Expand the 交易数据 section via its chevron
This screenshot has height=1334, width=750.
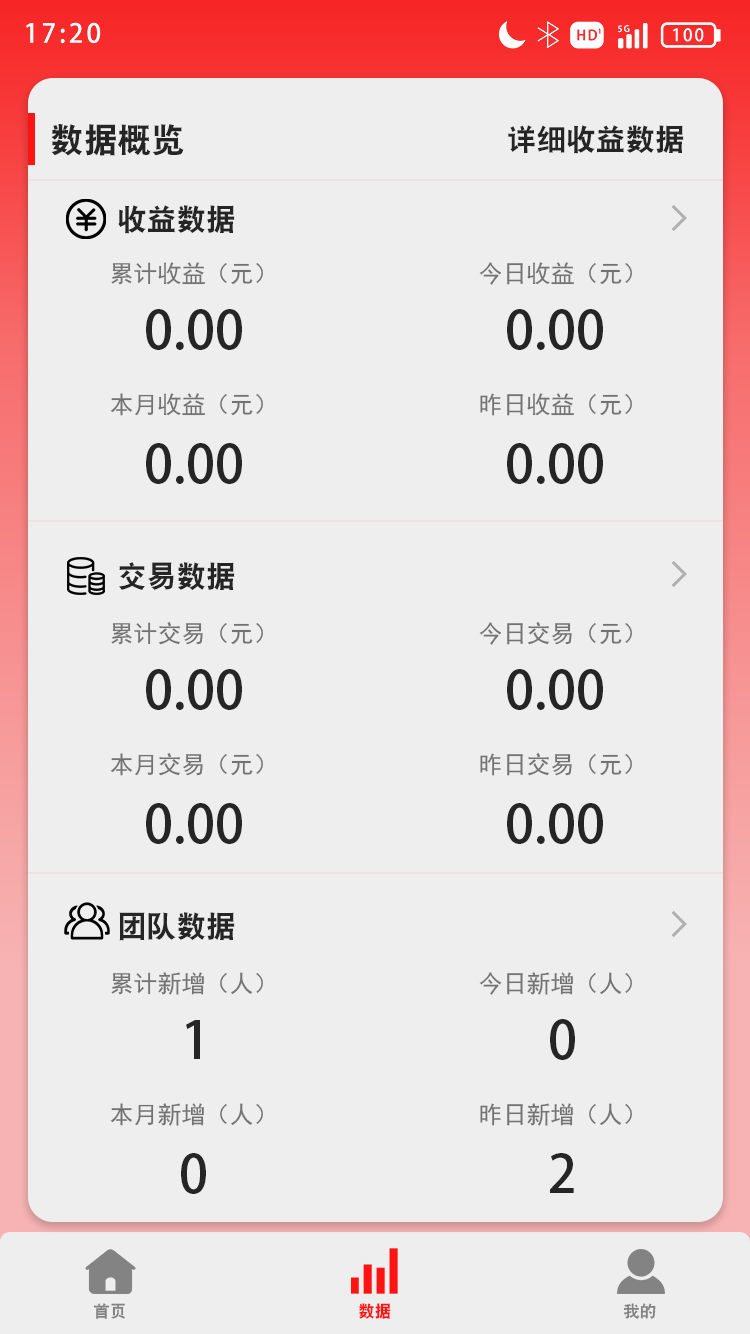point(678,575)
